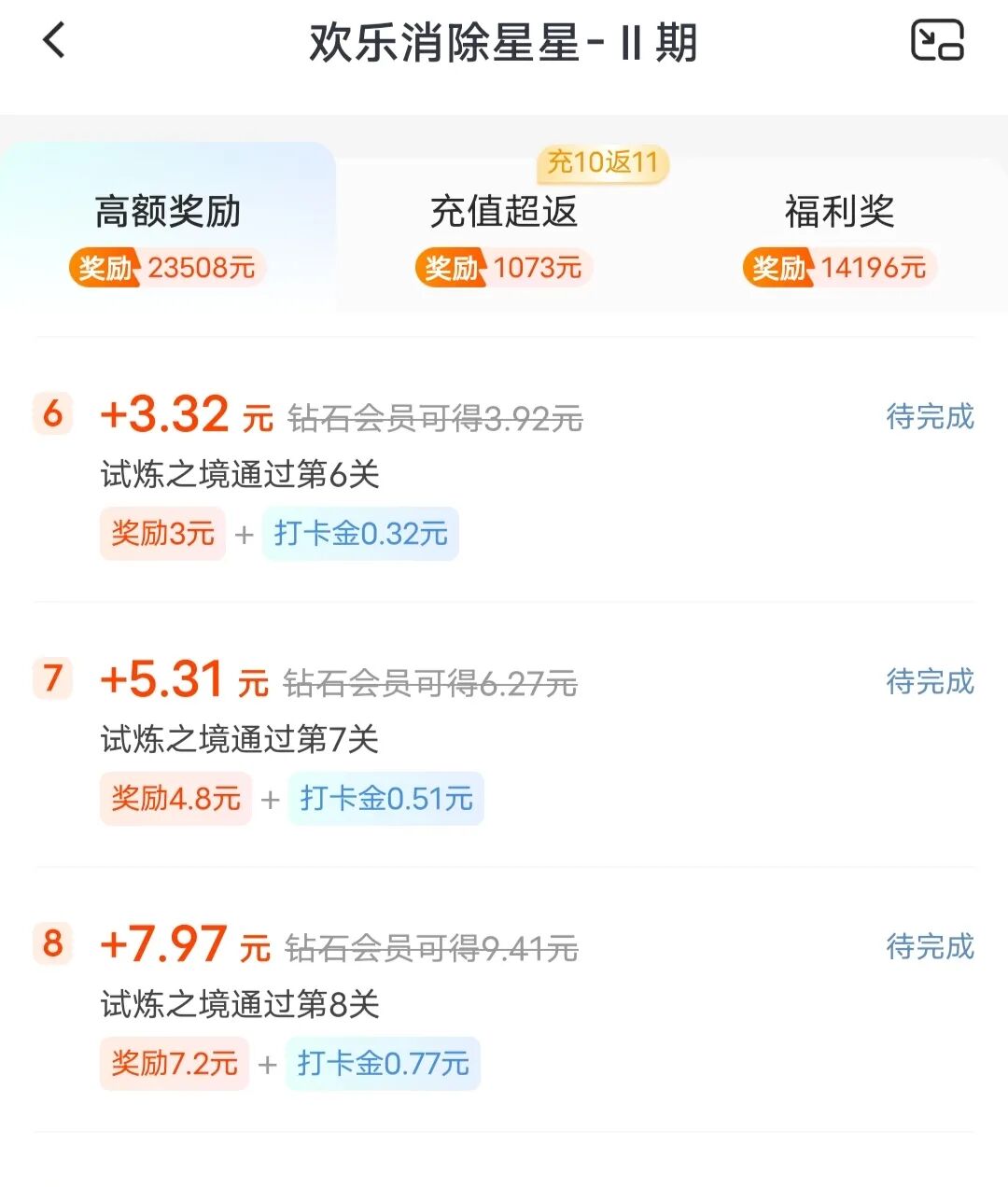
Task: Tap the 奖励1073元 badge under 充值超返
Action: (502, 268)
